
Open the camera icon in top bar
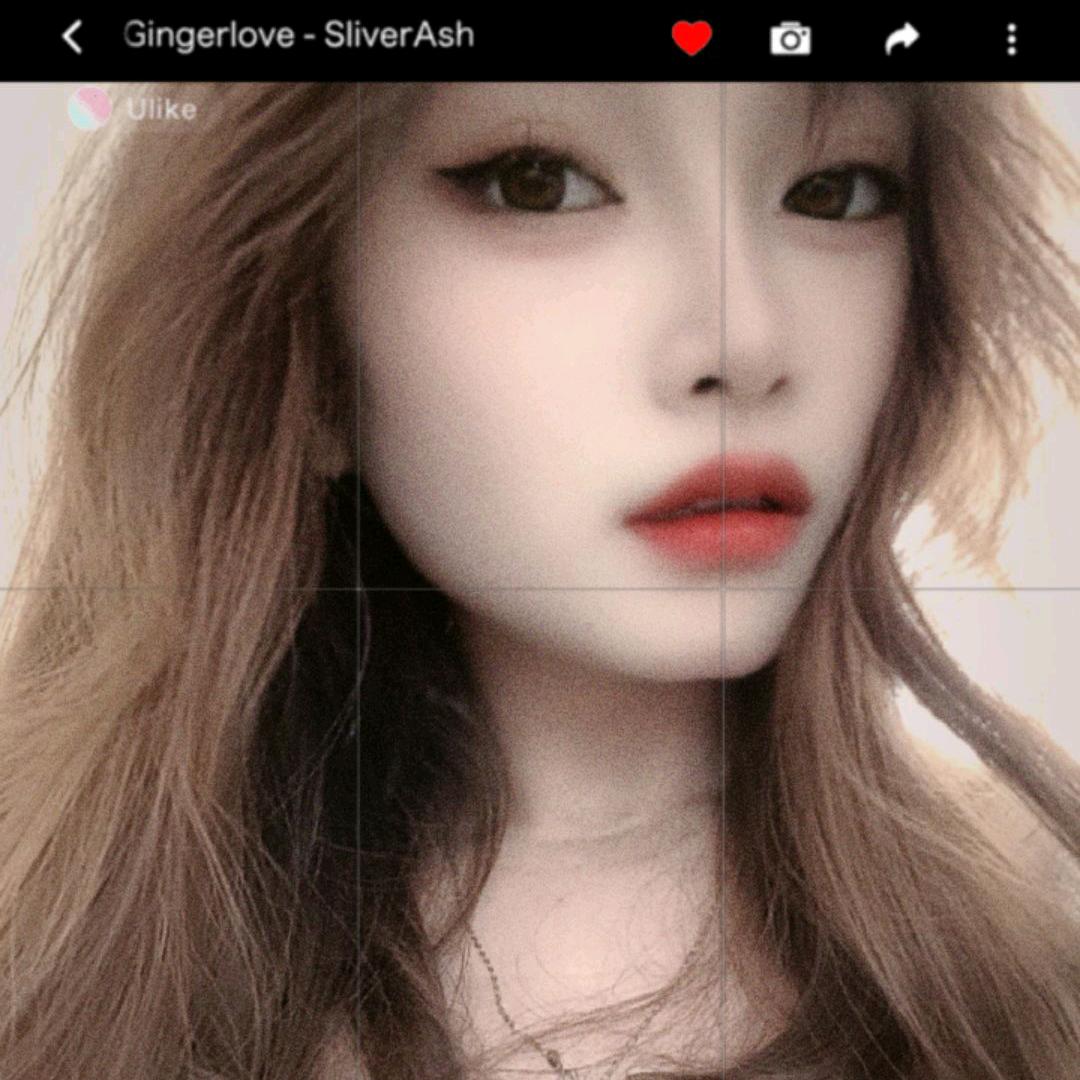click(x=790, y=39)
